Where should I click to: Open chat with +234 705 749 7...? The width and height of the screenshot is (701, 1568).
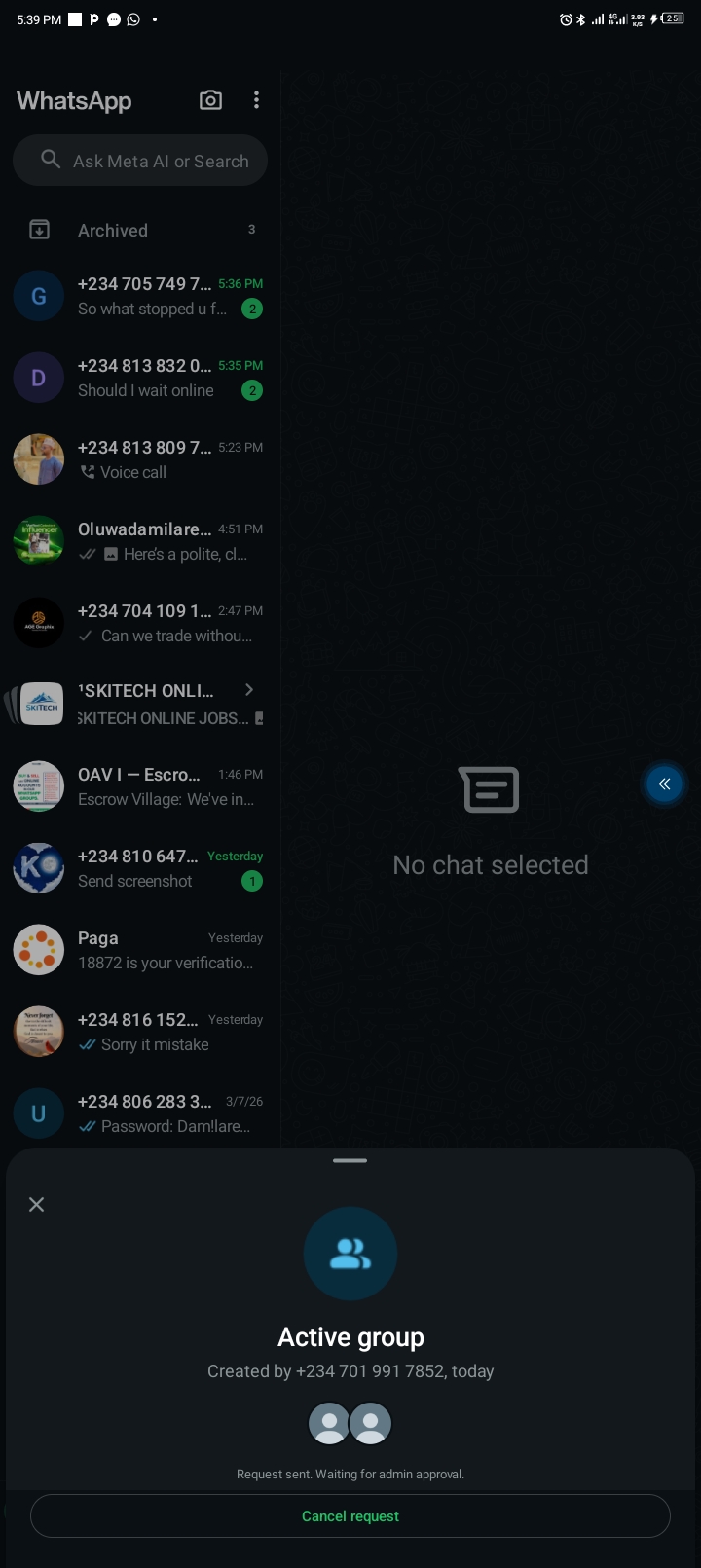140,296
